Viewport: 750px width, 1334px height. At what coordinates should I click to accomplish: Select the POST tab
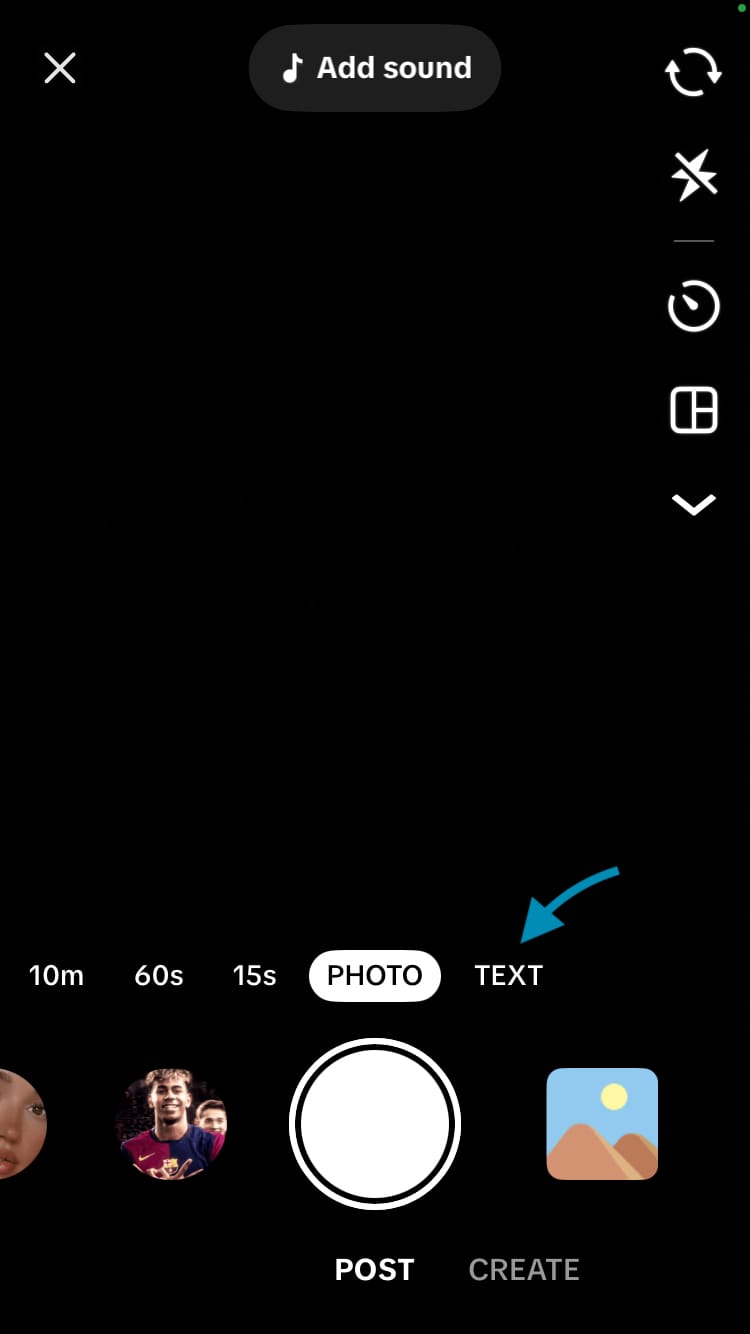pyautogui.click(x=374, y=1270)
